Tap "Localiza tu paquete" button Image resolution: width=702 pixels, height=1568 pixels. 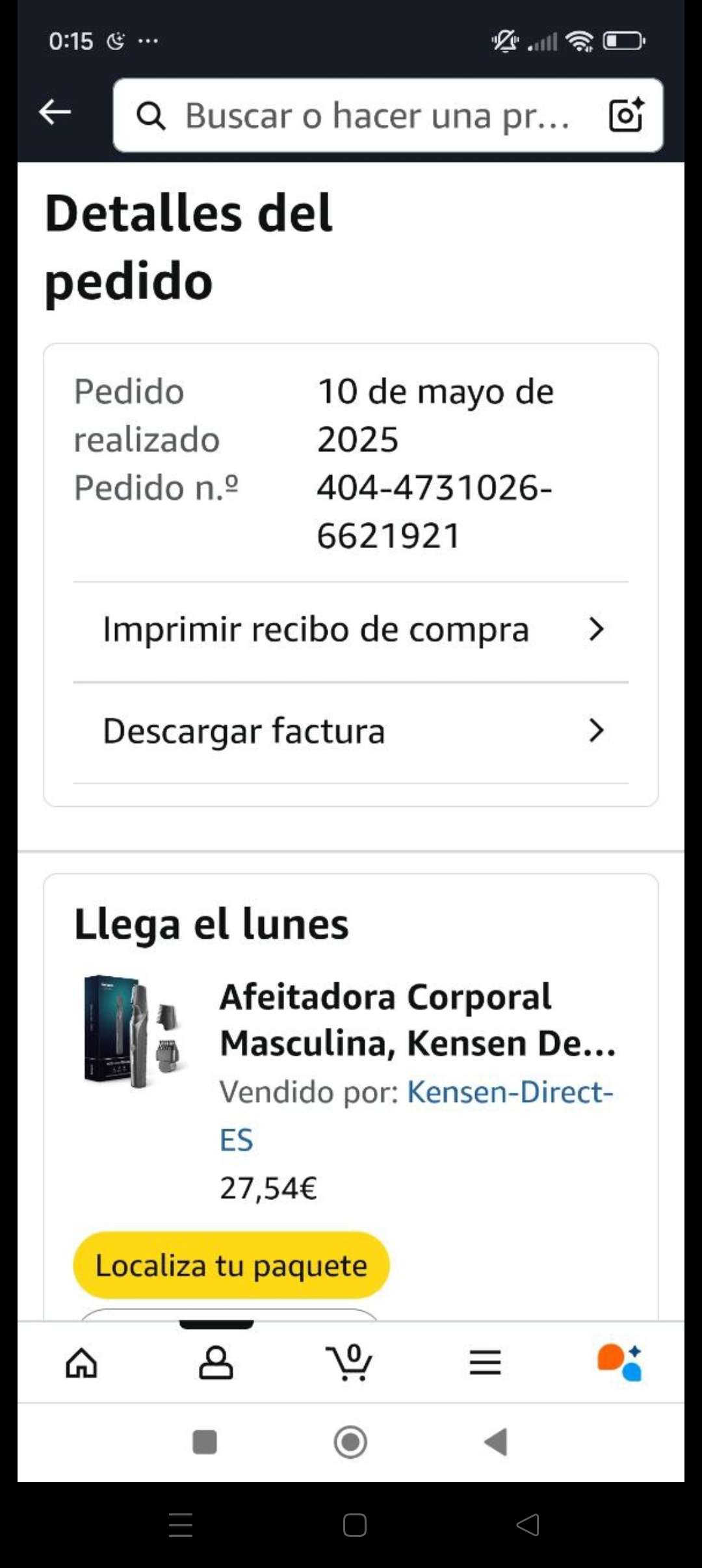pyautogui.click(x=231, y=1265)
